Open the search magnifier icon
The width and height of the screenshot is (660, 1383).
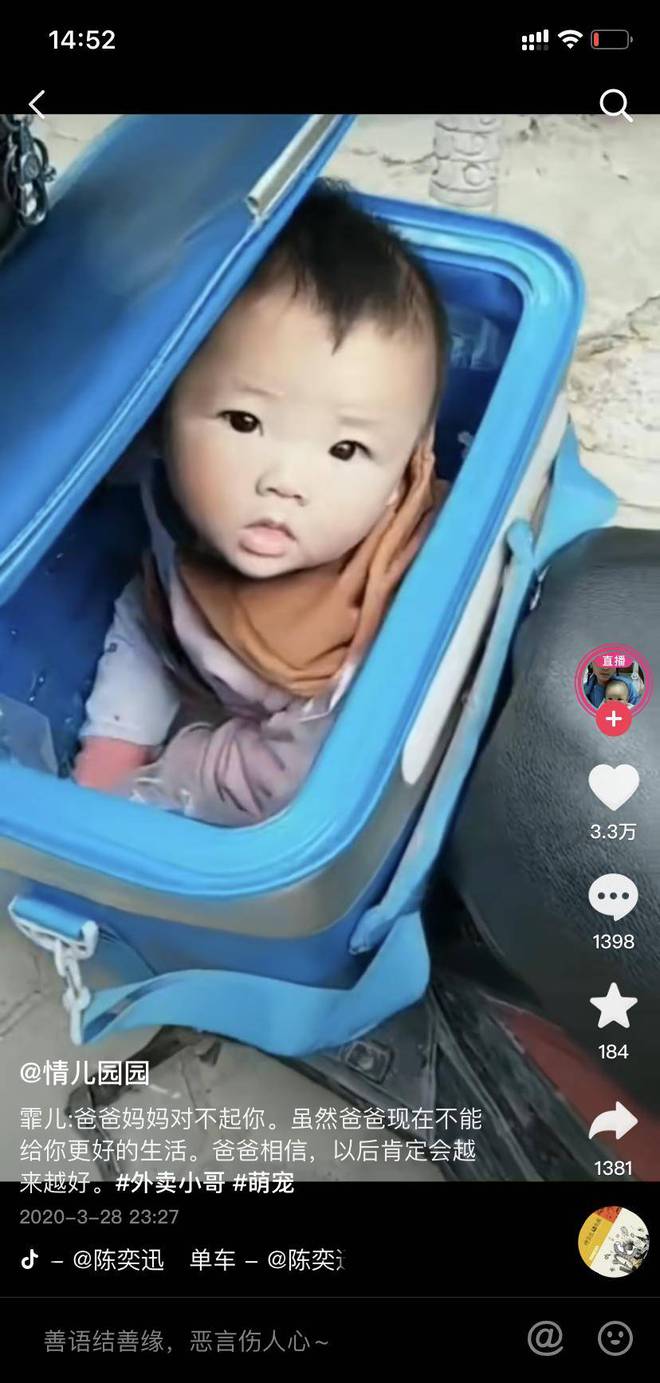point(615,104)
